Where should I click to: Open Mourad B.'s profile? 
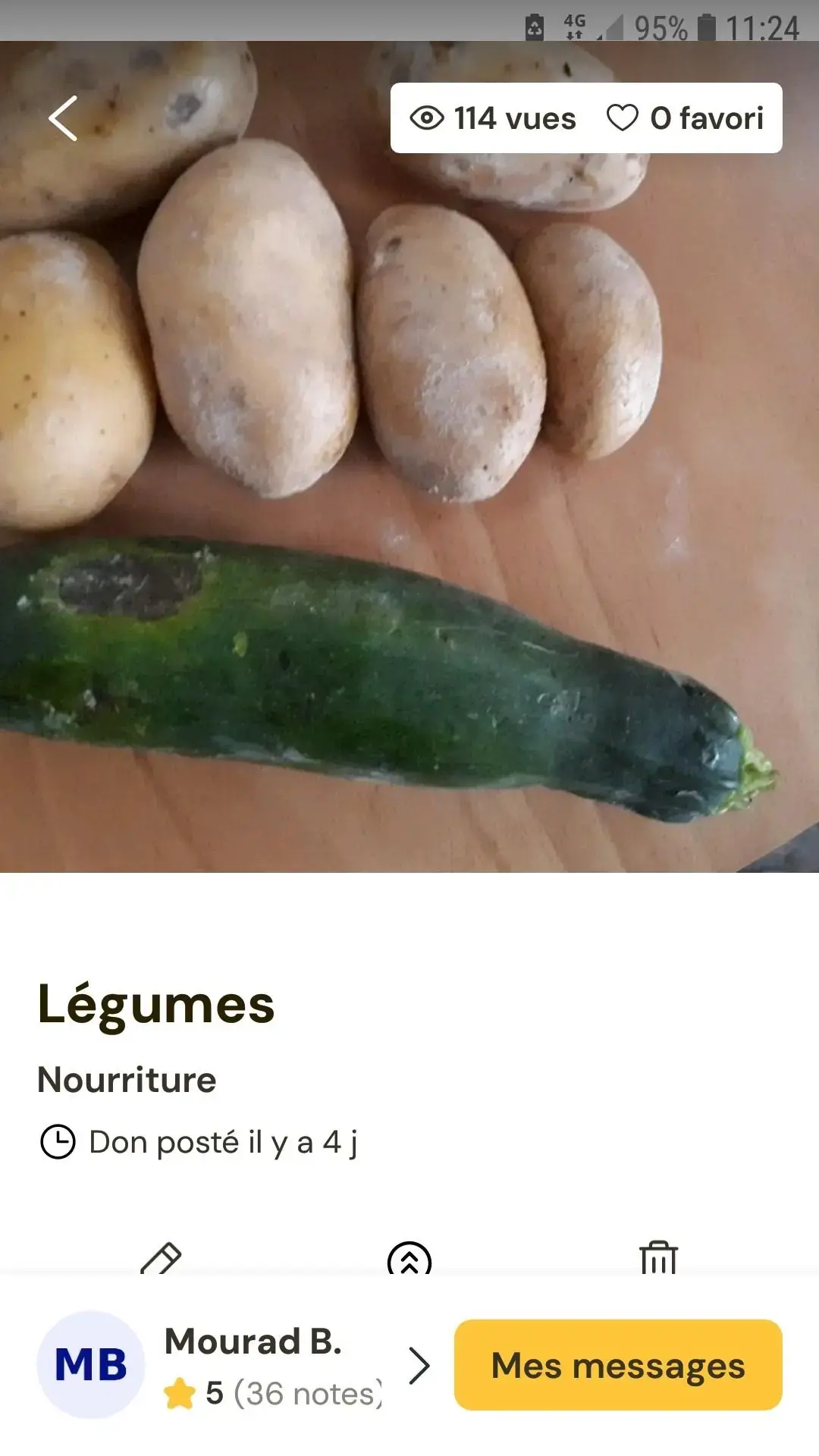click(235, 1366)
